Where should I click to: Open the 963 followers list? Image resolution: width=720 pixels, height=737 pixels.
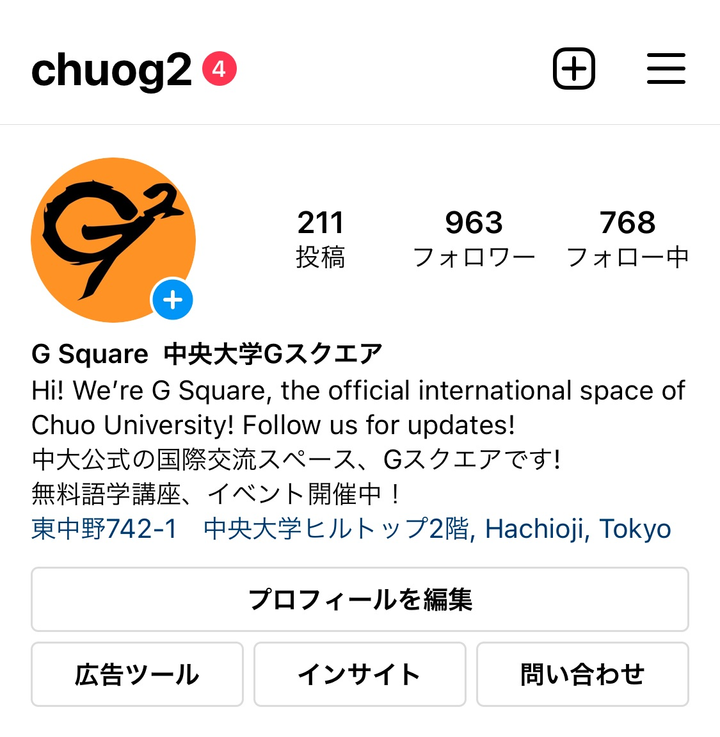pos(474,238)
